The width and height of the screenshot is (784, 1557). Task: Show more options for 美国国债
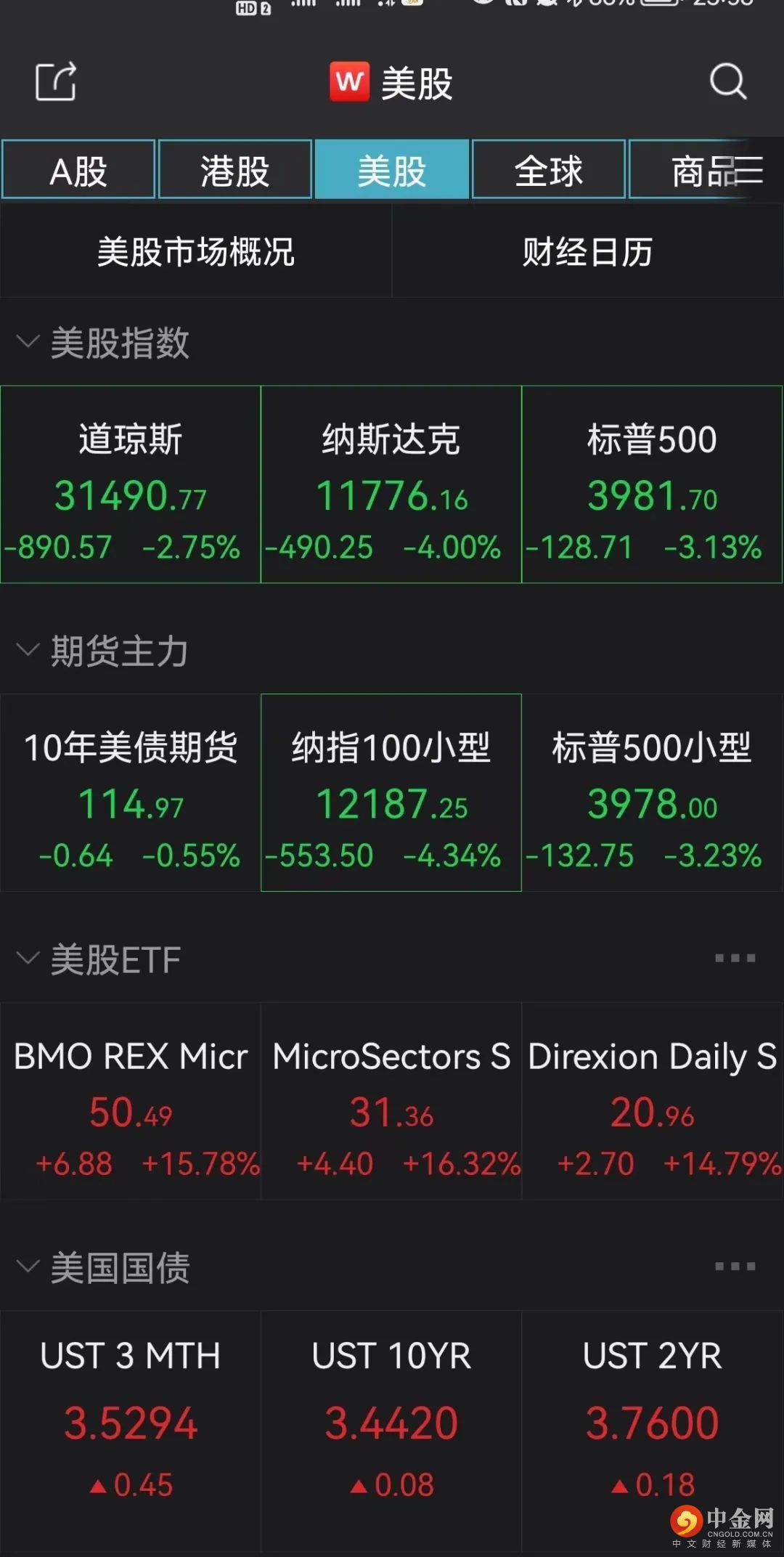(x=735, y=1267)
